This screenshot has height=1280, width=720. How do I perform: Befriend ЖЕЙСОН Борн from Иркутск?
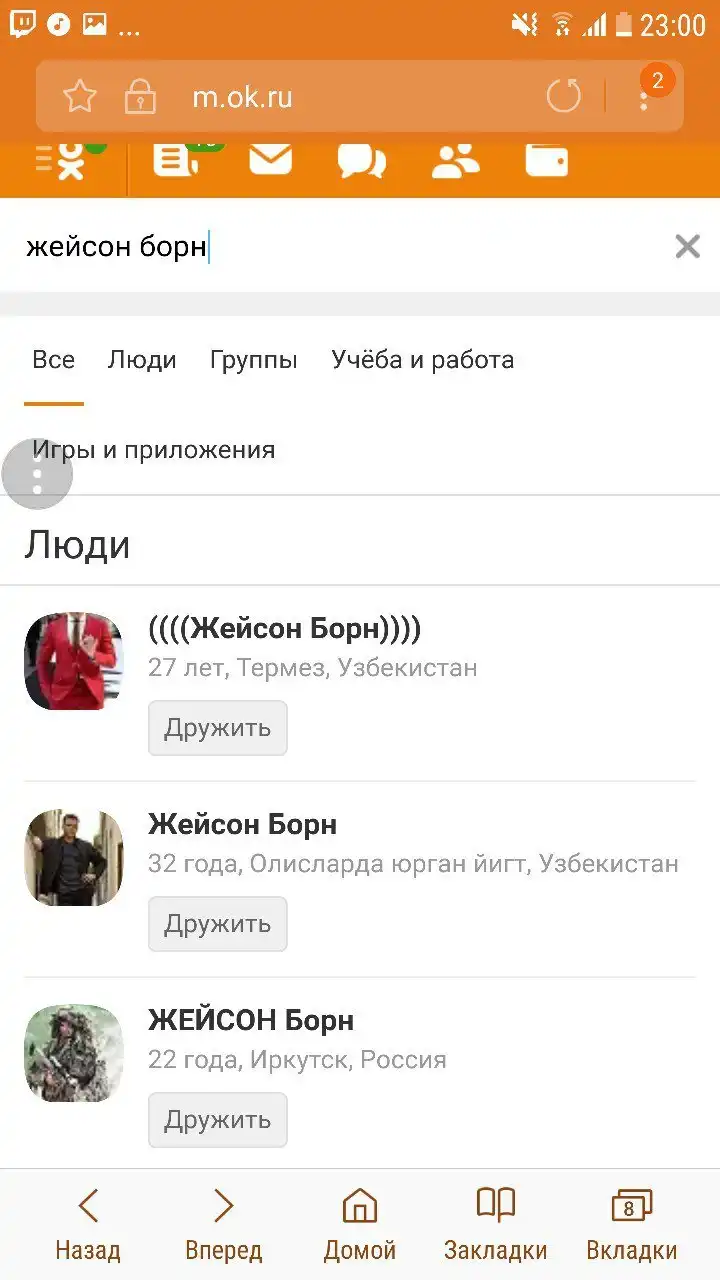[218, 1120]
